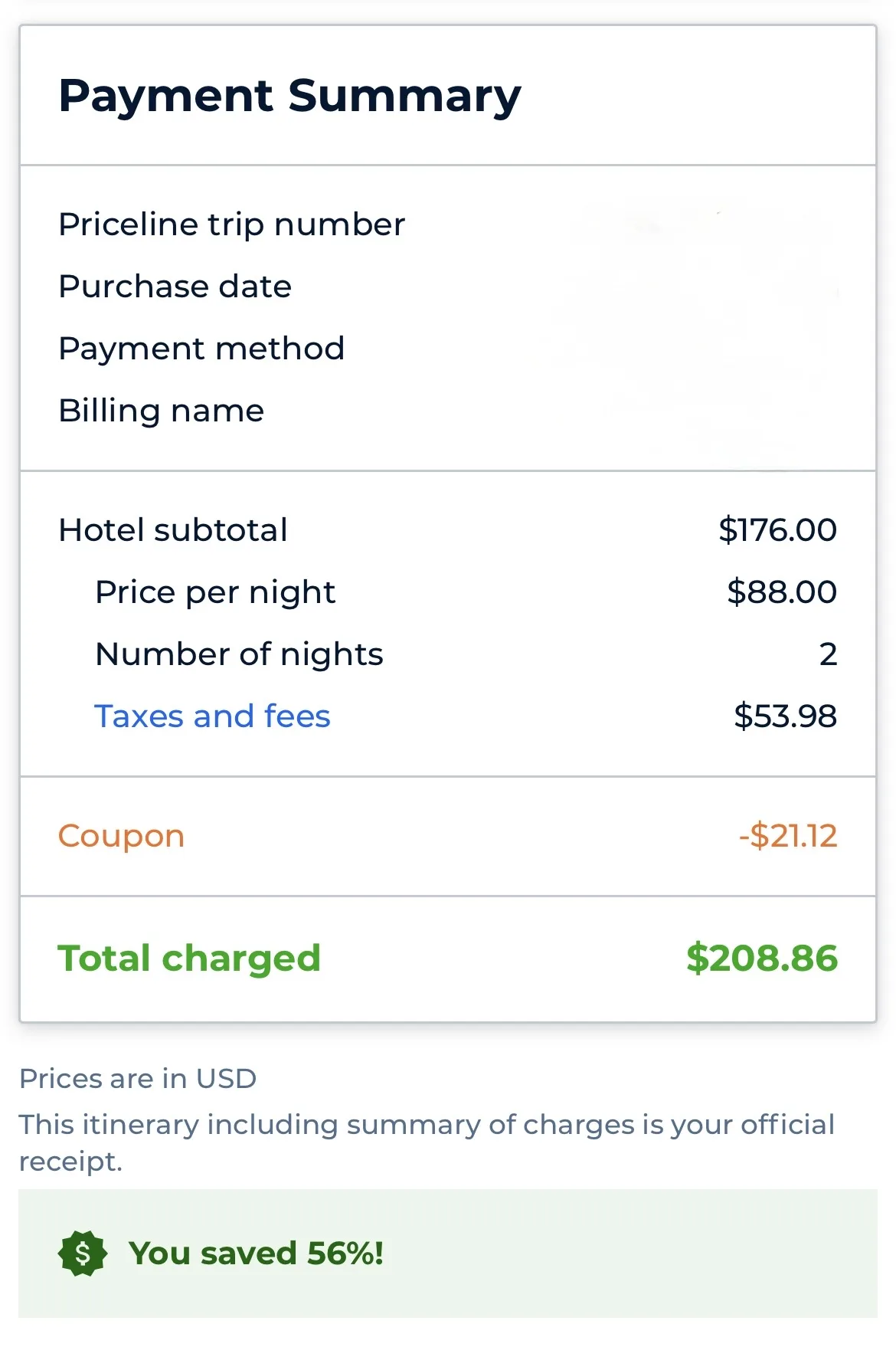The width and height of the screenshot is (896, 1347).
Task: Open the Taxes and fees breakdown
Action: [x=212, y=715]
